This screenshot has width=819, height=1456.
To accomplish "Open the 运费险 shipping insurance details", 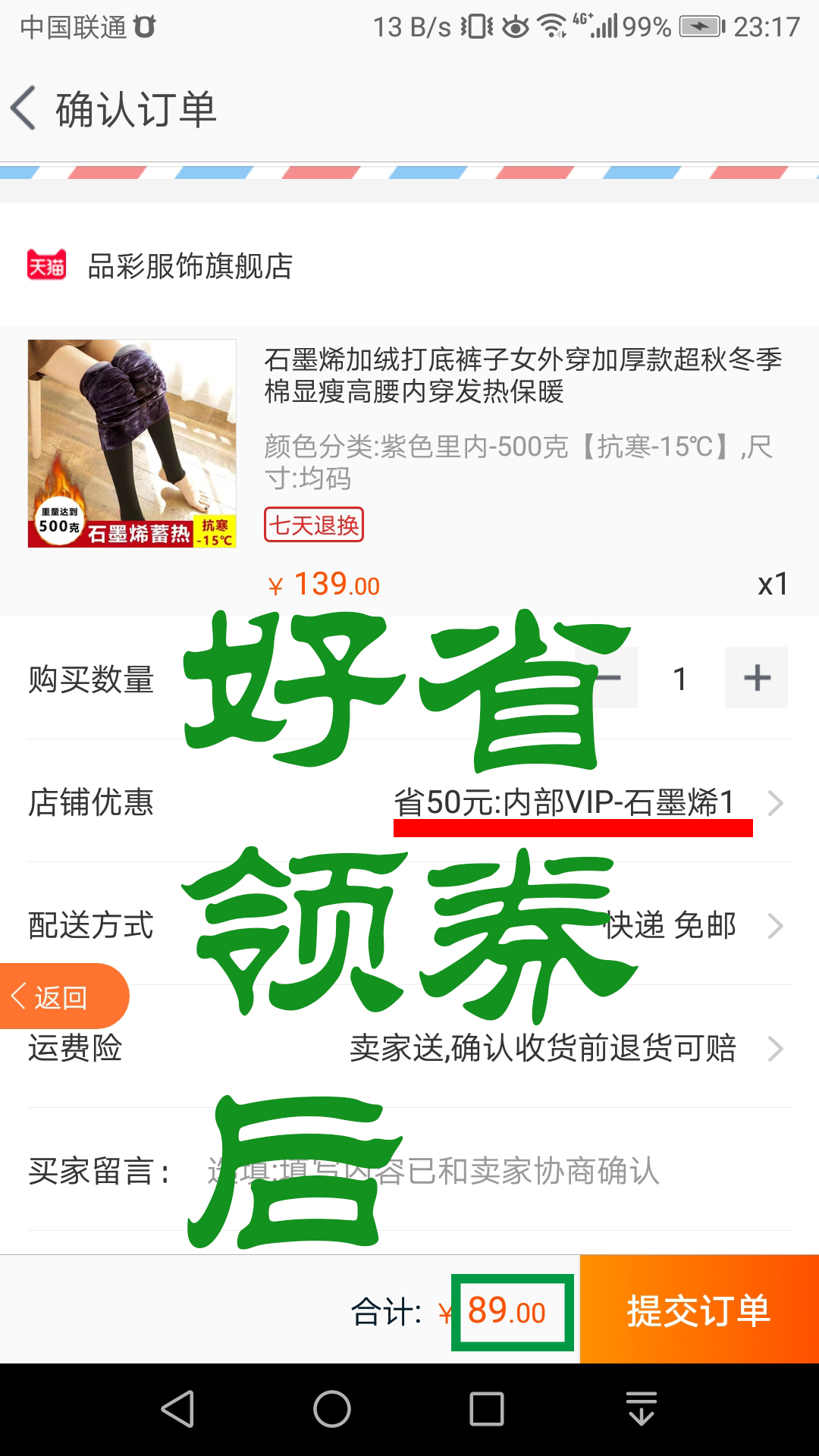I will coord(561,1048).
